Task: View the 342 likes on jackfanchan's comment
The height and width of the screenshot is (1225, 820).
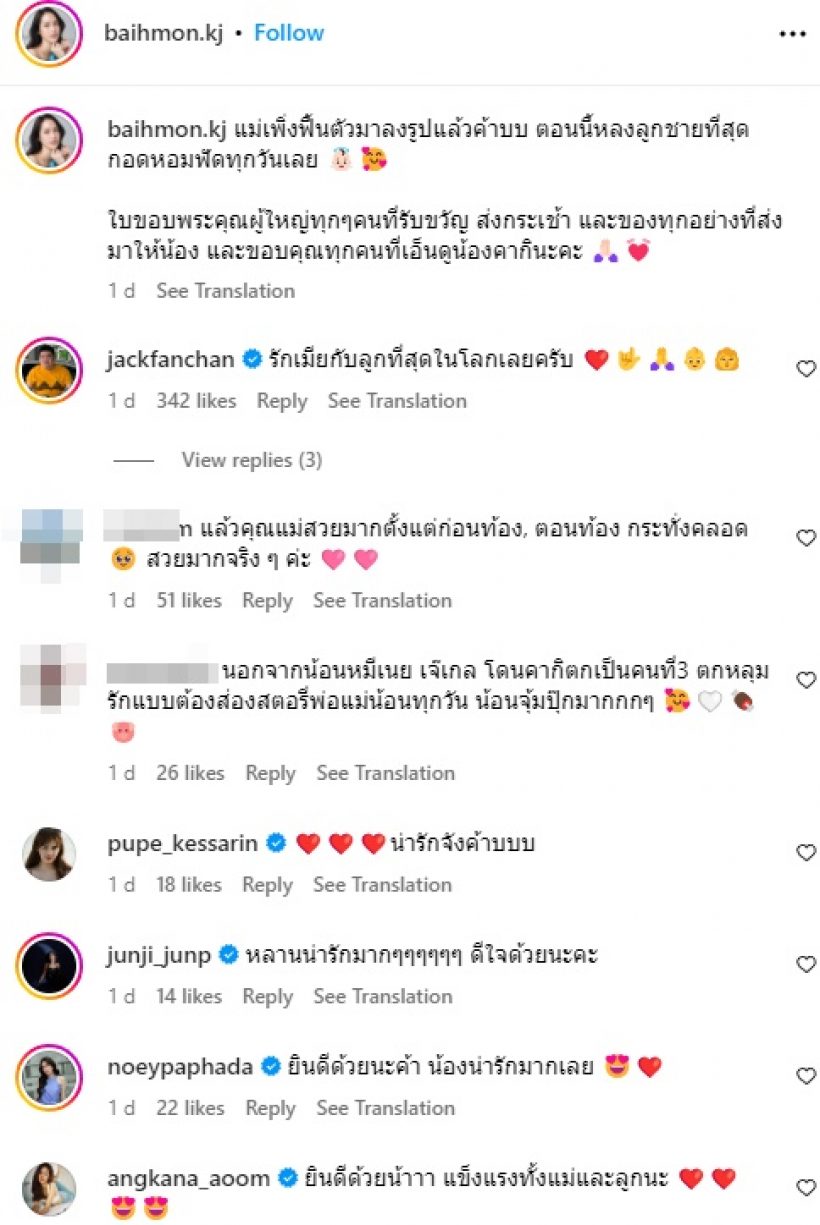Action: point(196,401)
